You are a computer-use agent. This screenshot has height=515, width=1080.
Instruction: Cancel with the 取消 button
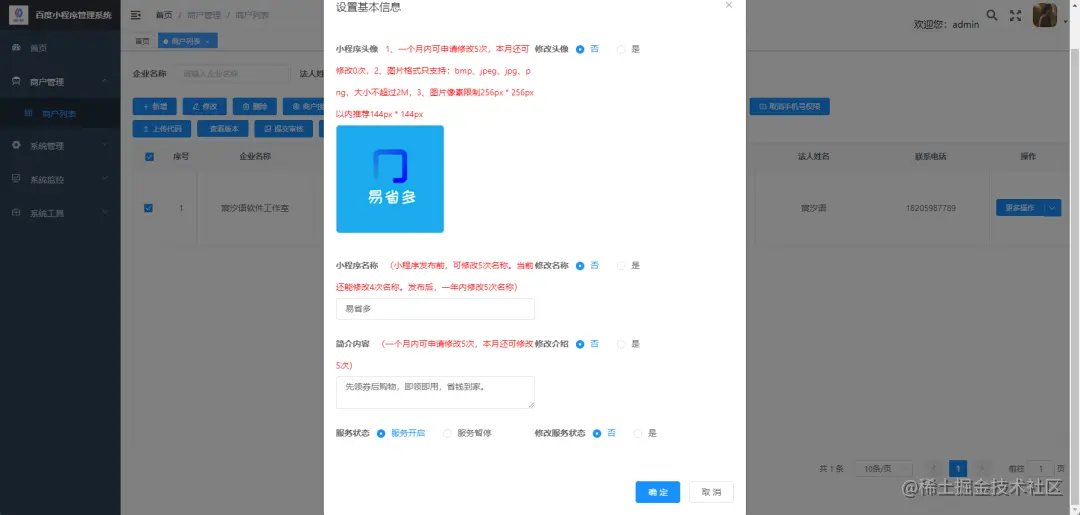pos(711,492)
